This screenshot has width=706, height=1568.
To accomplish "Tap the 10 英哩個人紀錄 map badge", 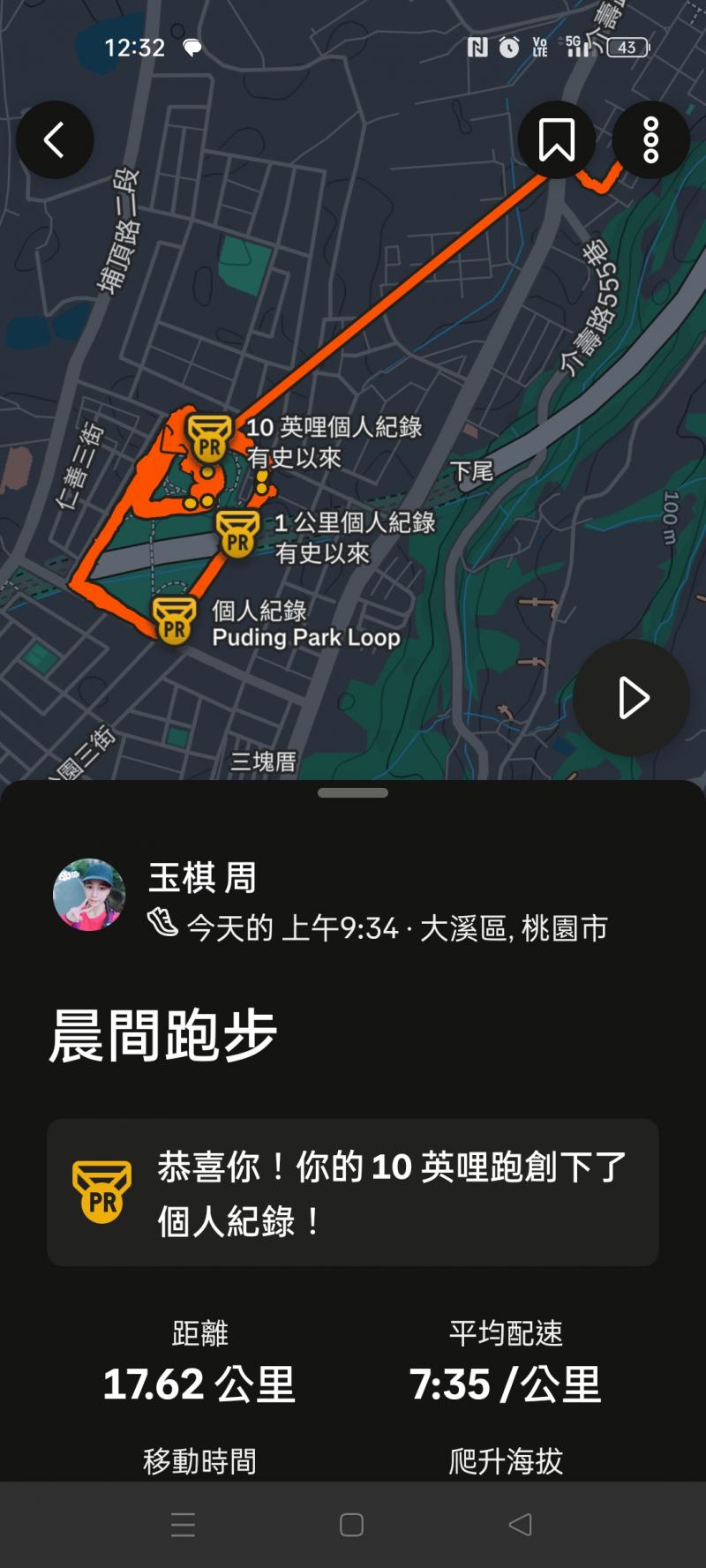I will click(x=209, y=439).
